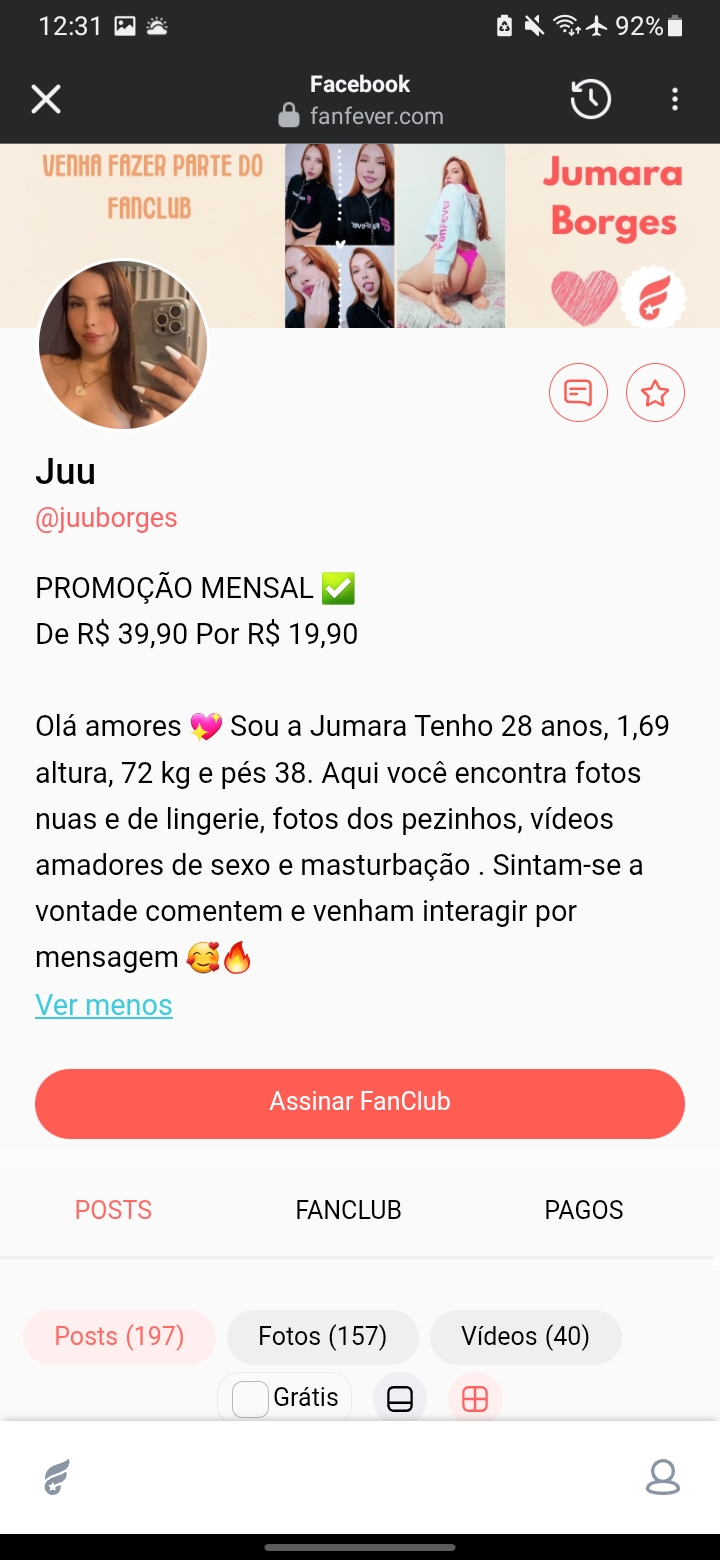
Task: Open the user account icon
Action: [x=662, y=1477]
